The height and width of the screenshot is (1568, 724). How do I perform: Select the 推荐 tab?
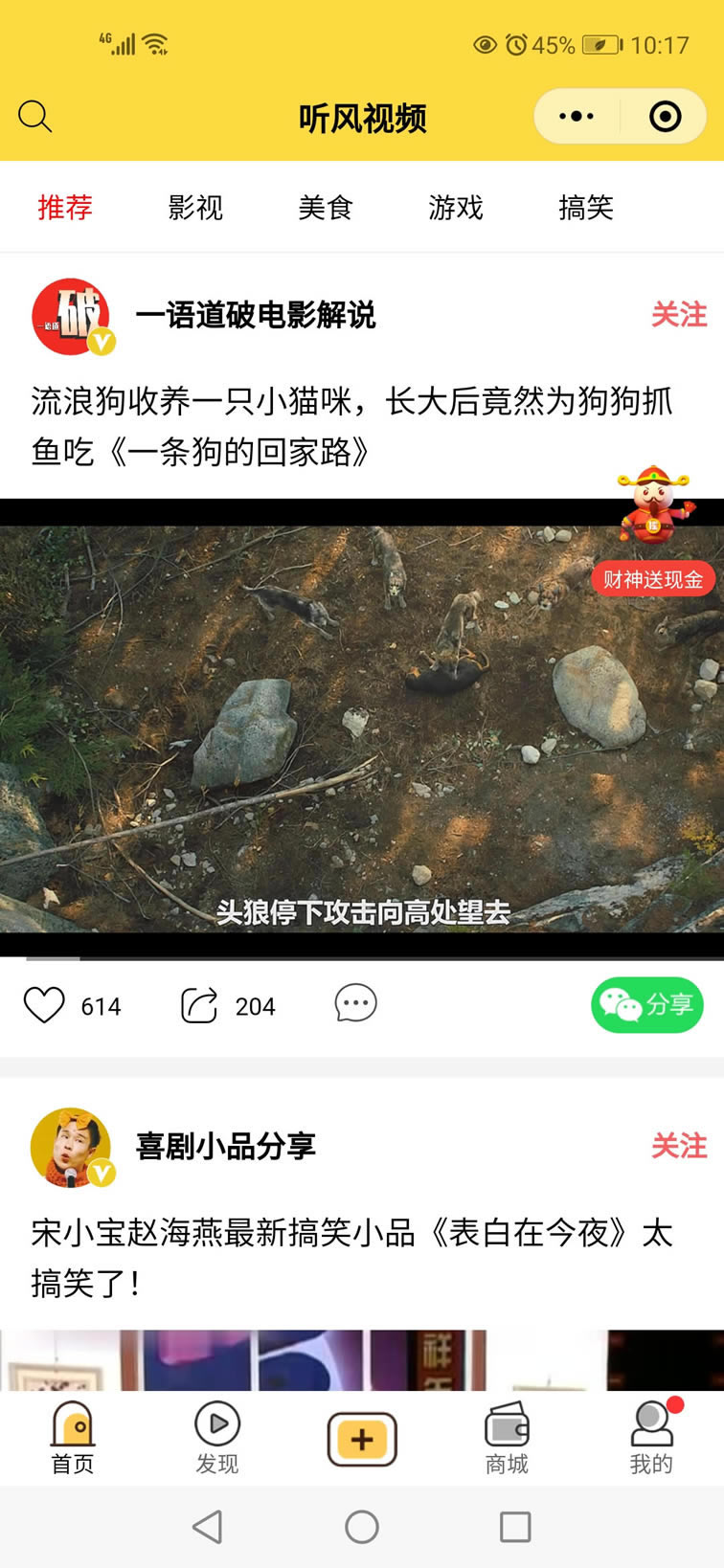tap(65, 207)
